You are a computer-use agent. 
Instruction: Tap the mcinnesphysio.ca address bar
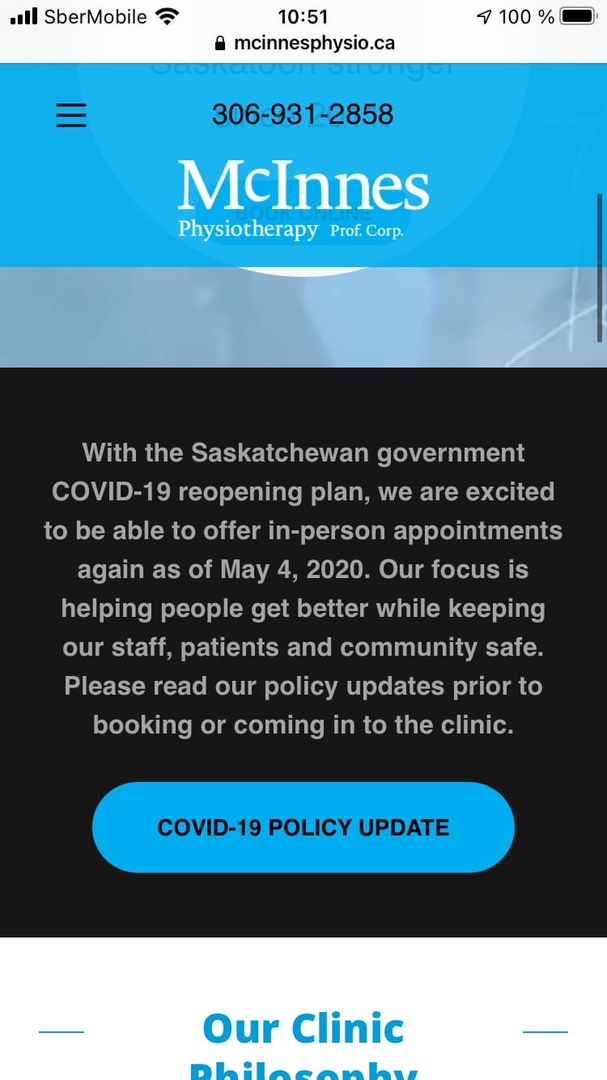click(x=303, y=43)
